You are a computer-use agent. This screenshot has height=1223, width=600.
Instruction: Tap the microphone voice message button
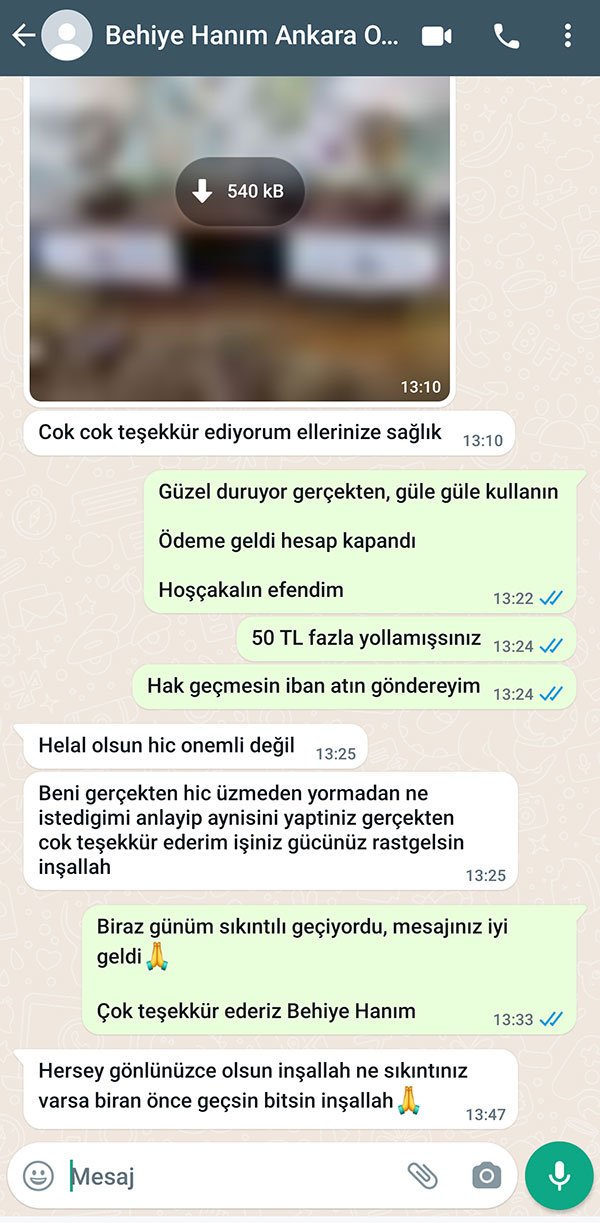(x=559, y=1176)
